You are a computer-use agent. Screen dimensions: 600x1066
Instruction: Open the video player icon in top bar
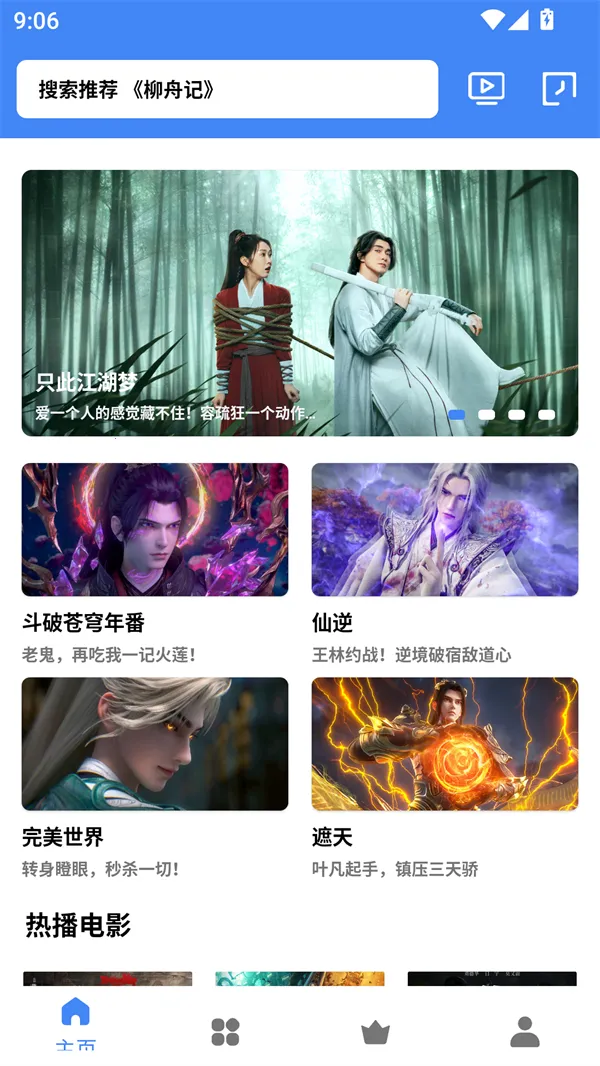click(x=486, y=88)
